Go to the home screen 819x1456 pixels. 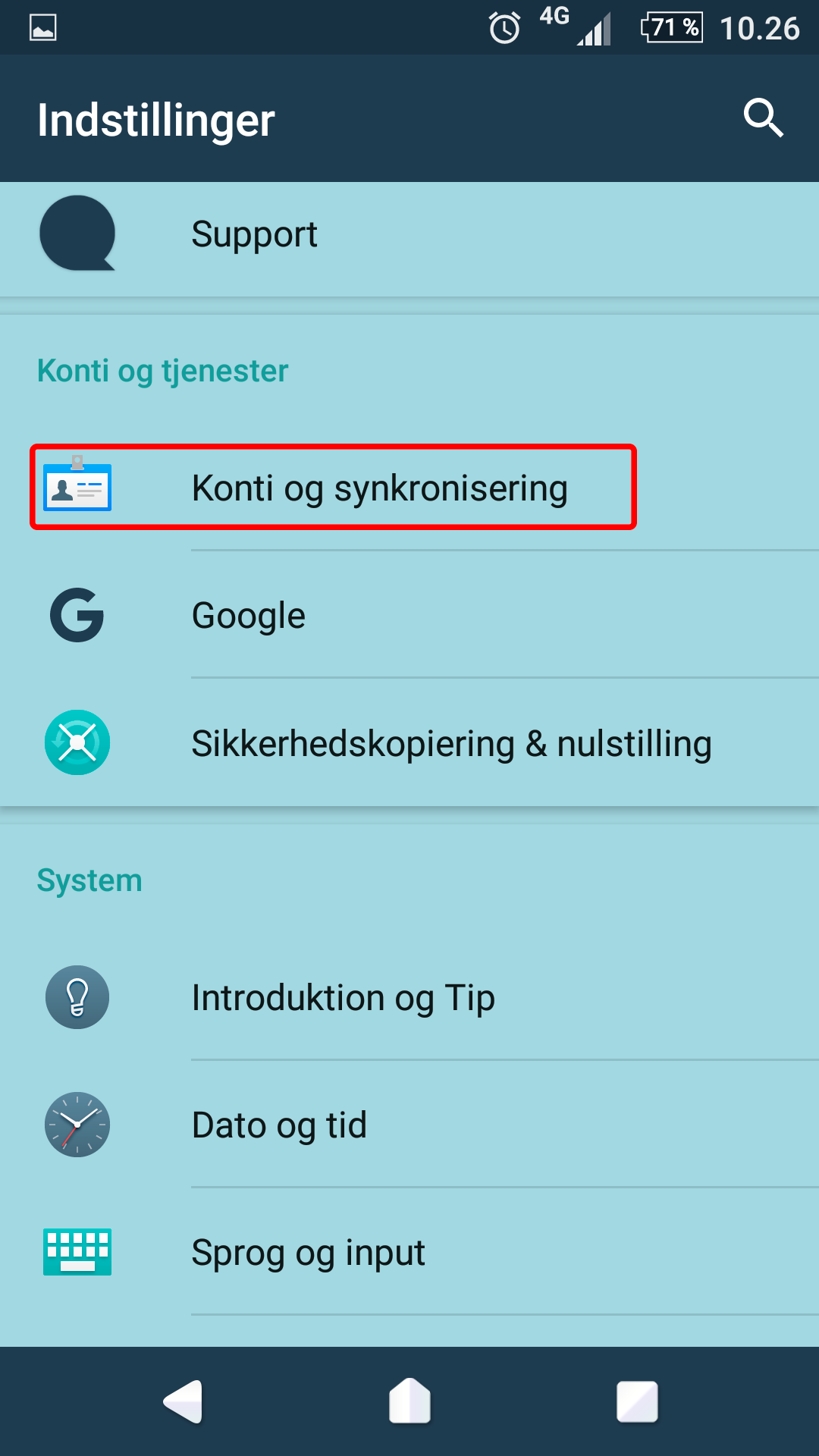point(409,1401)
